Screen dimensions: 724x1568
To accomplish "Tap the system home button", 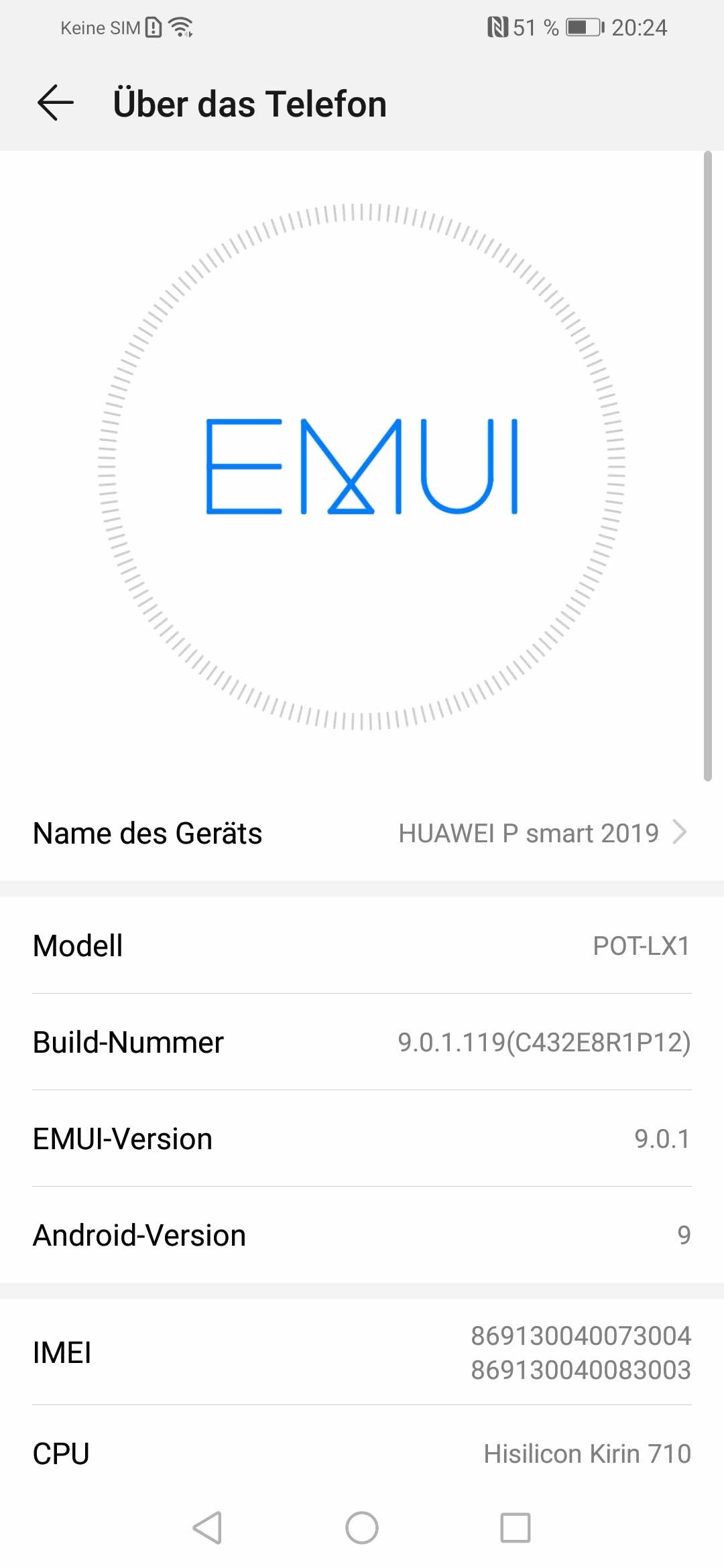I will 362,1528.
